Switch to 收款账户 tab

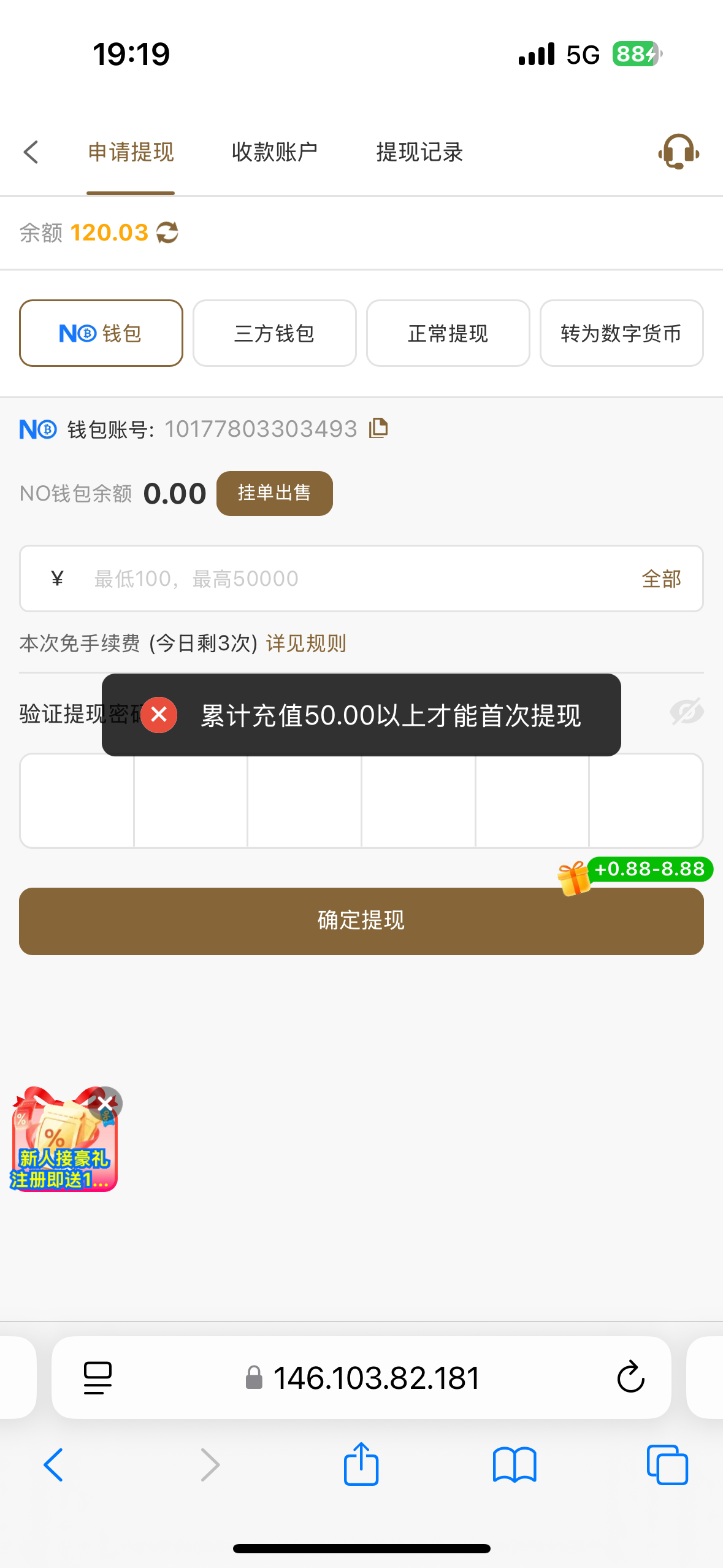pyautogui.click(x=274, y=152)
